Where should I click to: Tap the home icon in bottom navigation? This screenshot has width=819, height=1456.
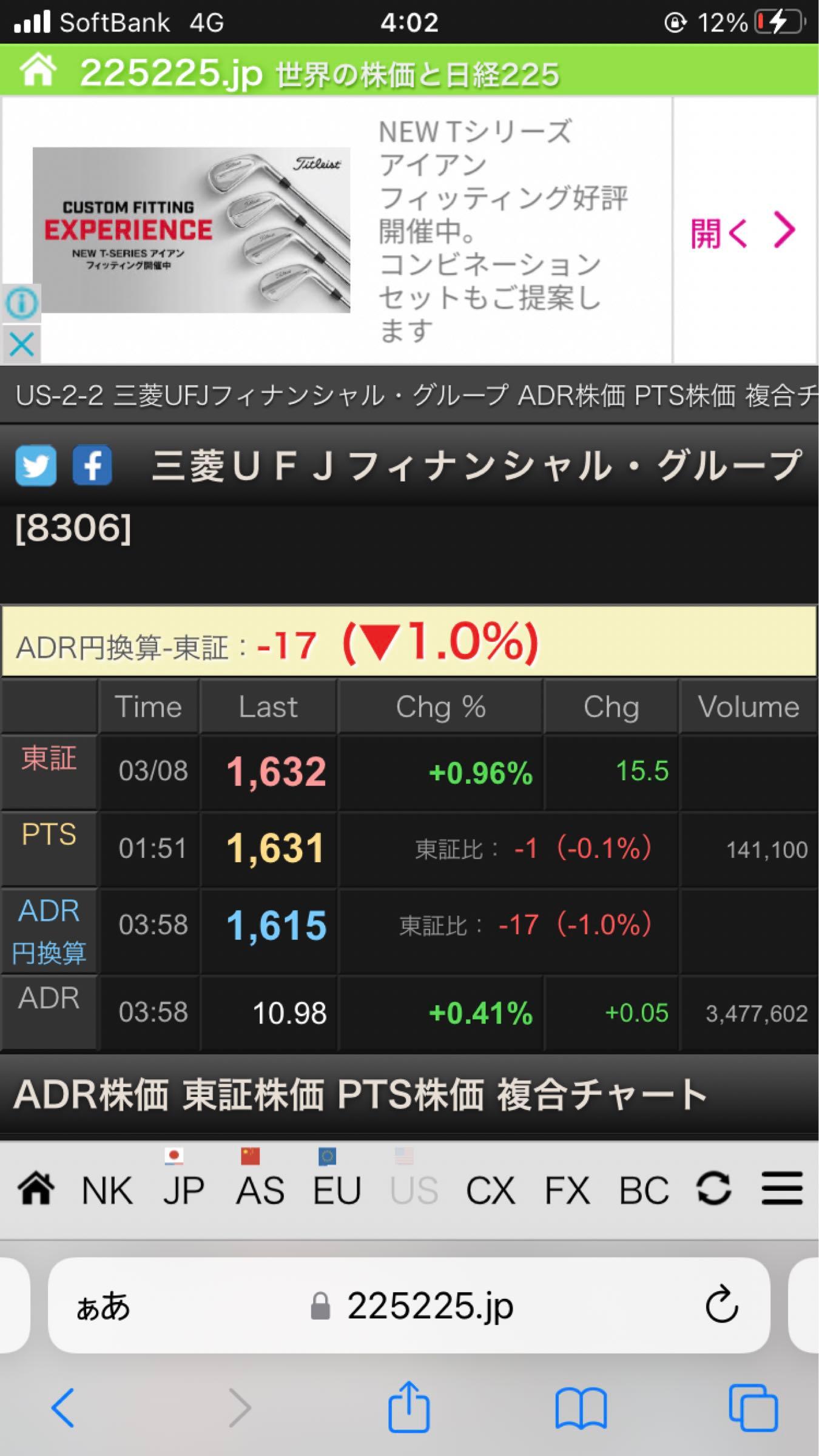pos(38,1189)
